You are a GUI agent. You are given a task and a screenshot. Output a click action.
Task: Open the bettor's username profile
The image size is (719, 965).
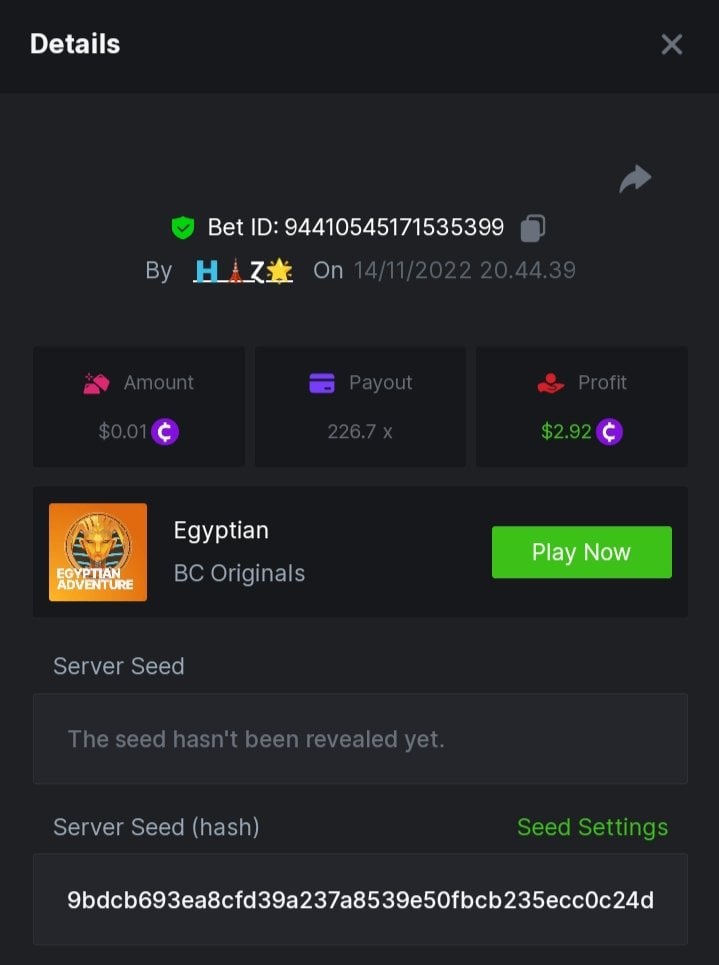242,270
